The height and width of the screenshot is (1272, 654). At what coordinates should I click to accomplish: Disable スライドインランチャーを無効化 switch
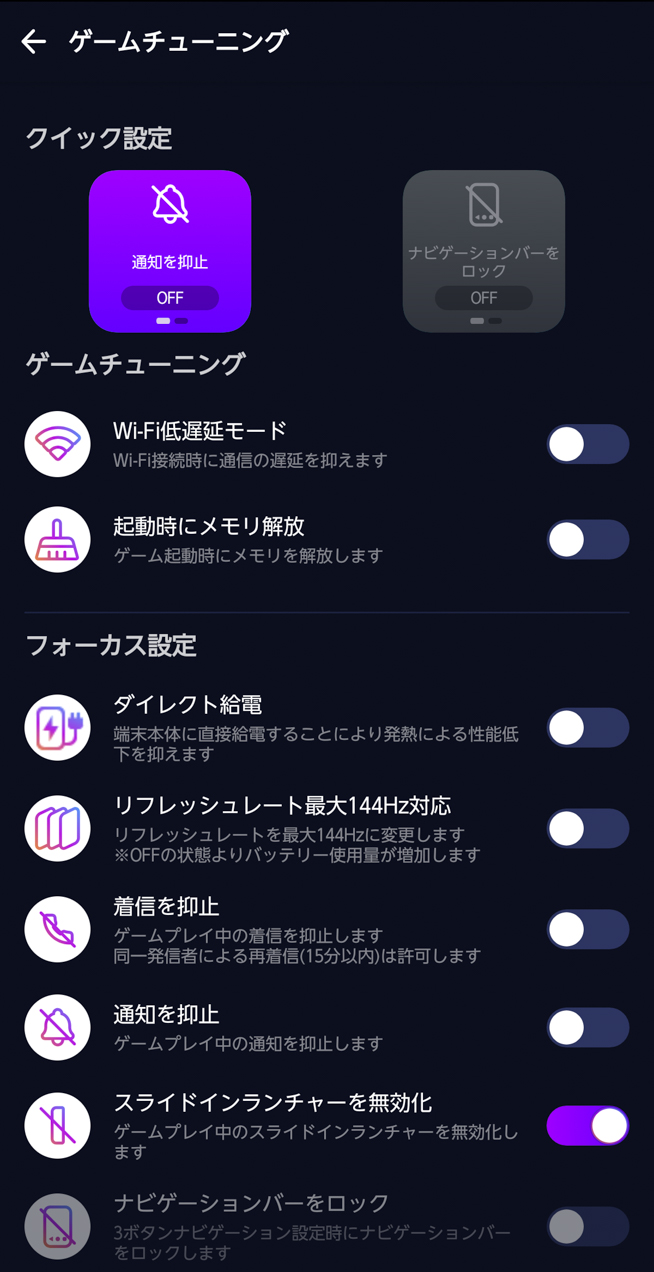tap(587, 1126)
